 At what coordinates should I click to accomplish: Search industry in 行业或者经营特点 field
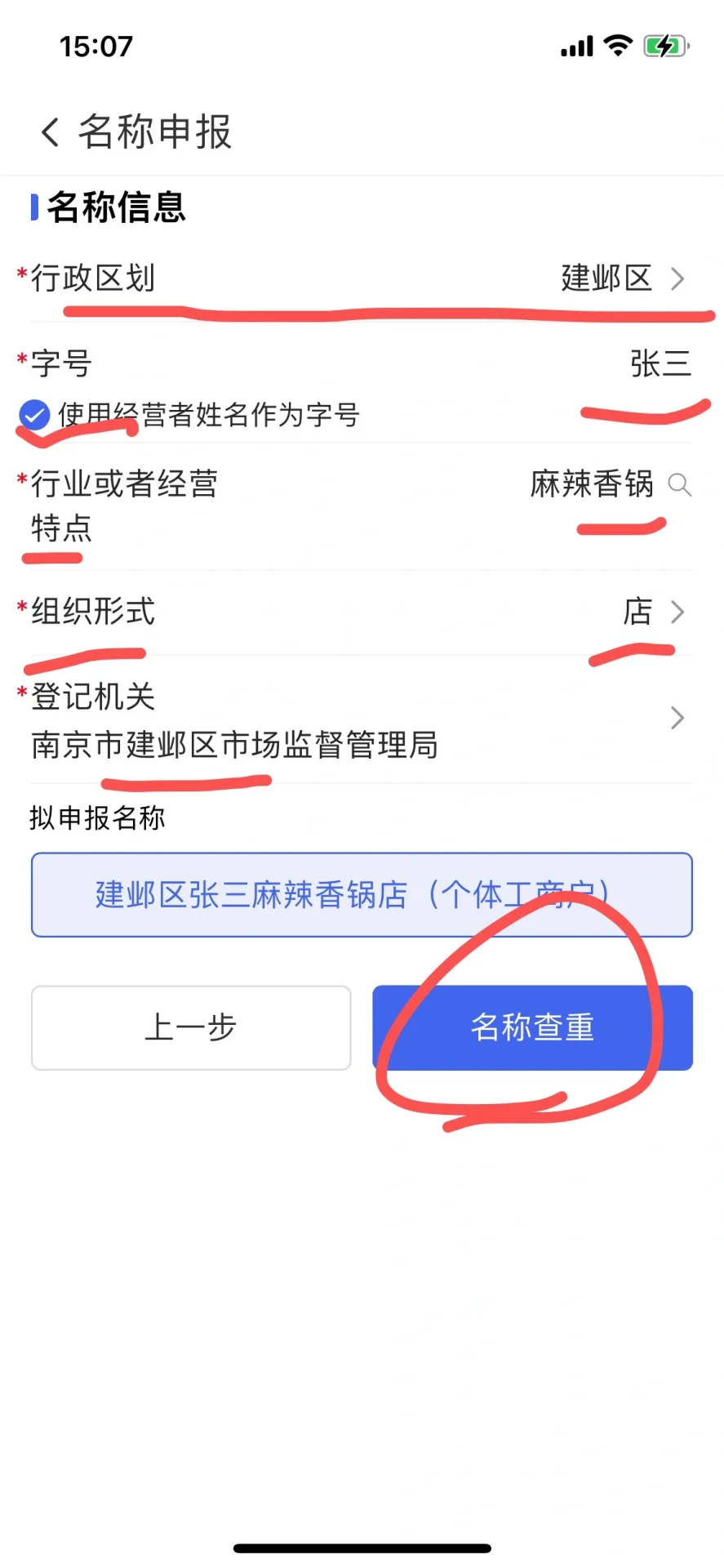click(679, 485)
